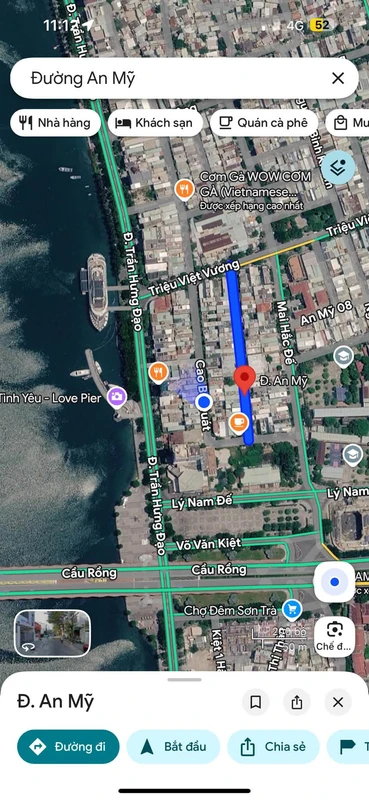The image size is (369, 800).
Task: Close the Đ. An Mỹ place panel
Action: coord(338,702)
